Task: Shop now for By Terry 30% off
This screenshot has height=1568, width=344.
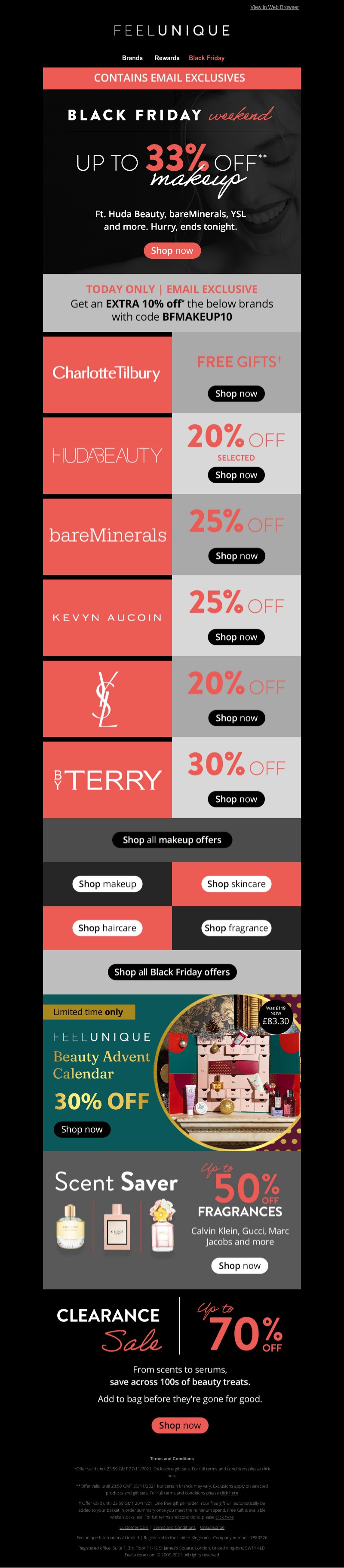Action: [x=236, y=798]
